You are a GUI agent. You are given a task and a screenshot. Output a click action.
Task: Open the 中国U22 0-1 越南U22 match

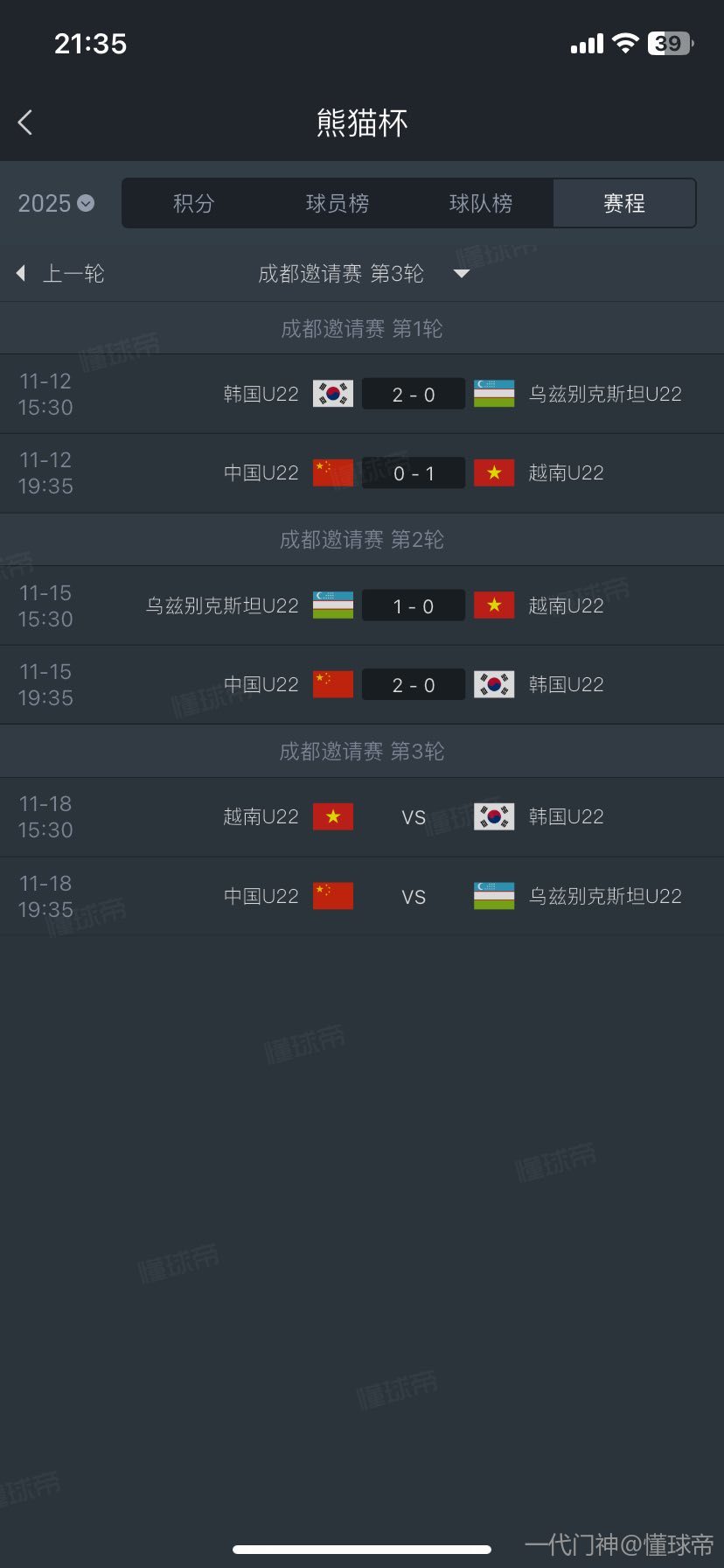[x=413, y=473]
